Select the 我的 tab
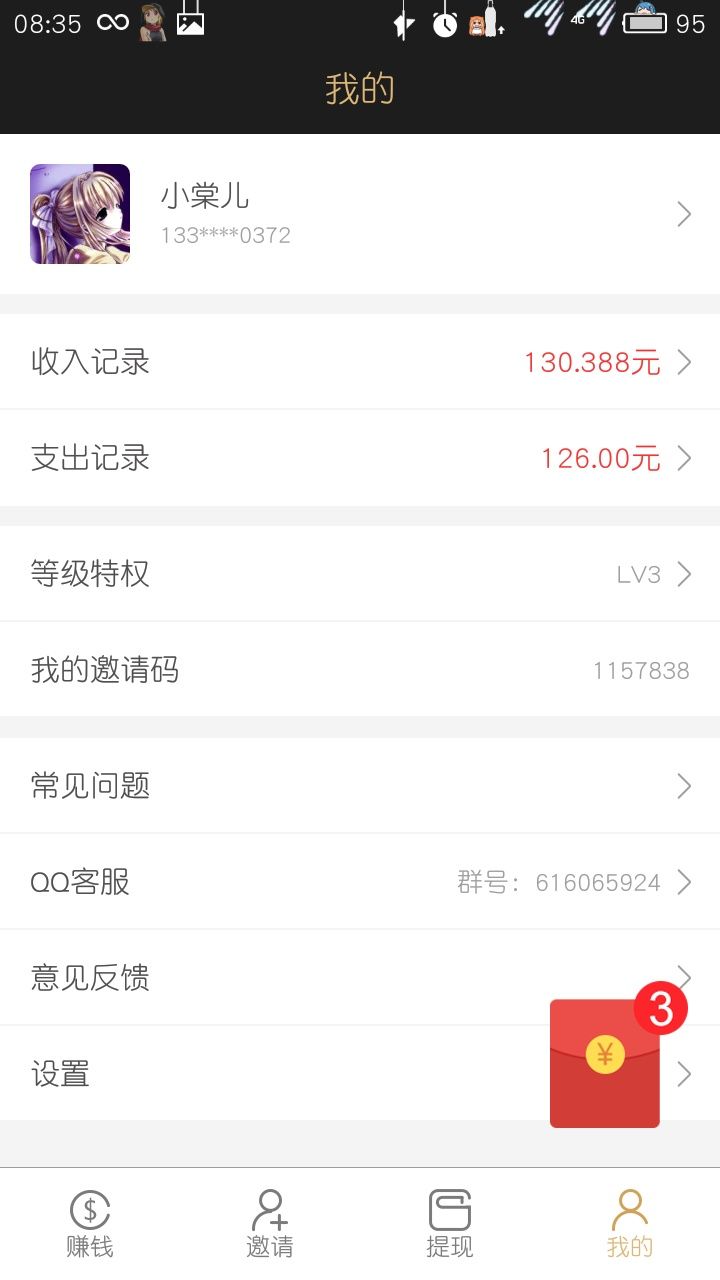Screen dimensions: 720x1280 630,1224
